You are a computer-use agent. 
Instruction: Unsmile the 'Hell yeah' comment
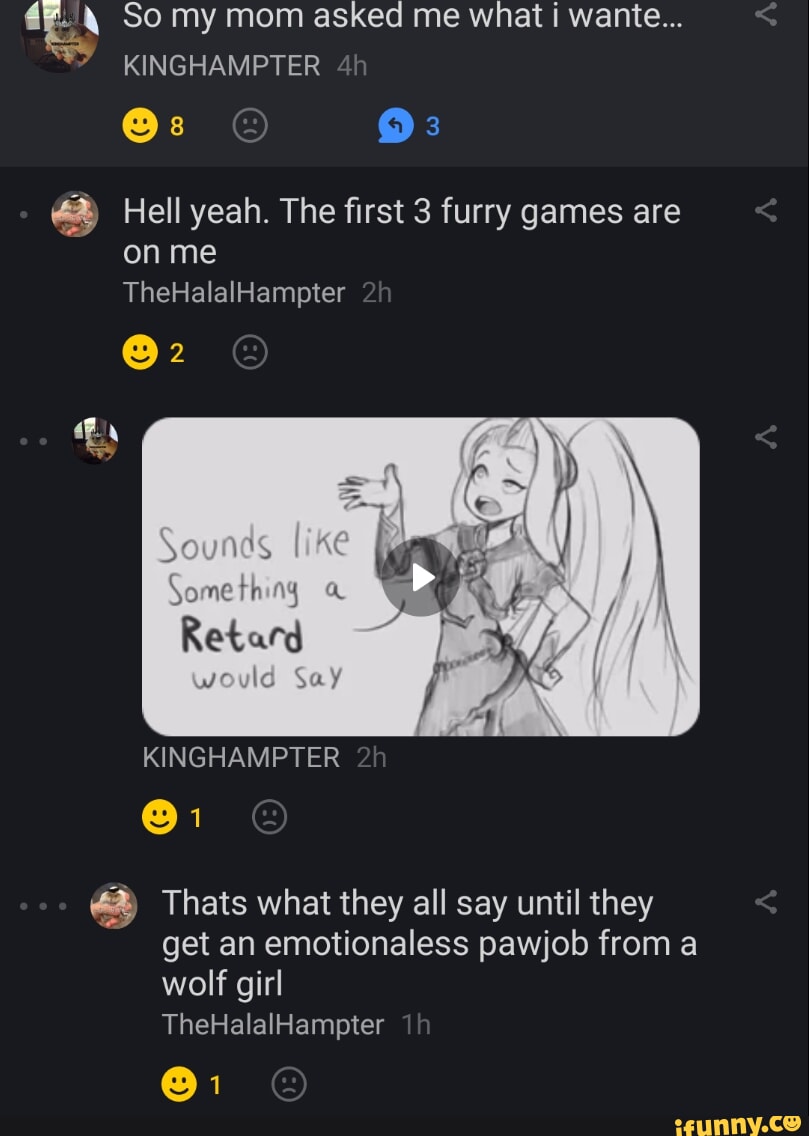(249, 352)
